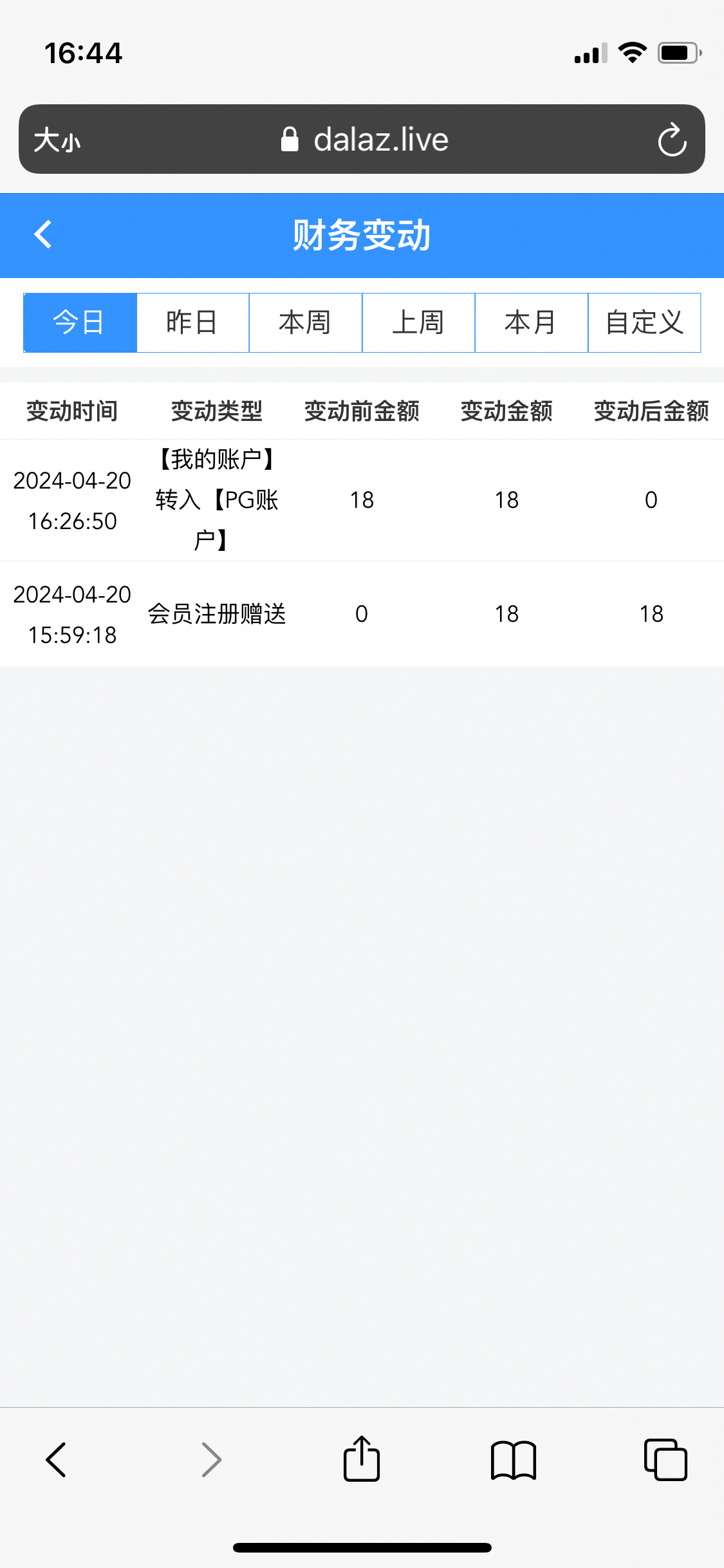The image size is (724, 1568).
Task: Open the 自定义 date range tab
Action: pyautogui.click(x=644, y=322)
